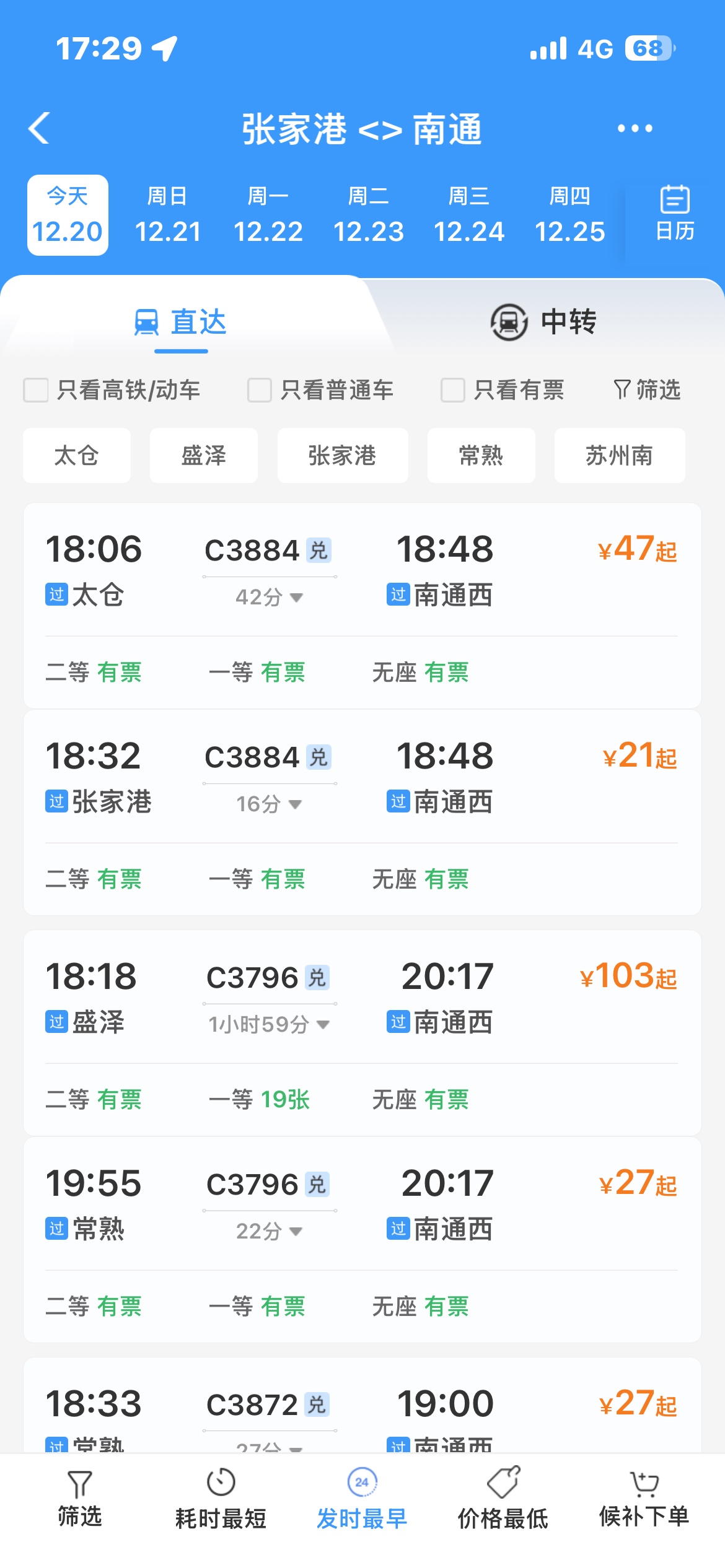Sort by 价格最低 lowest price
This screenshot has width=725, height=1568.
pyautogui.click(x=503, y=1499)
